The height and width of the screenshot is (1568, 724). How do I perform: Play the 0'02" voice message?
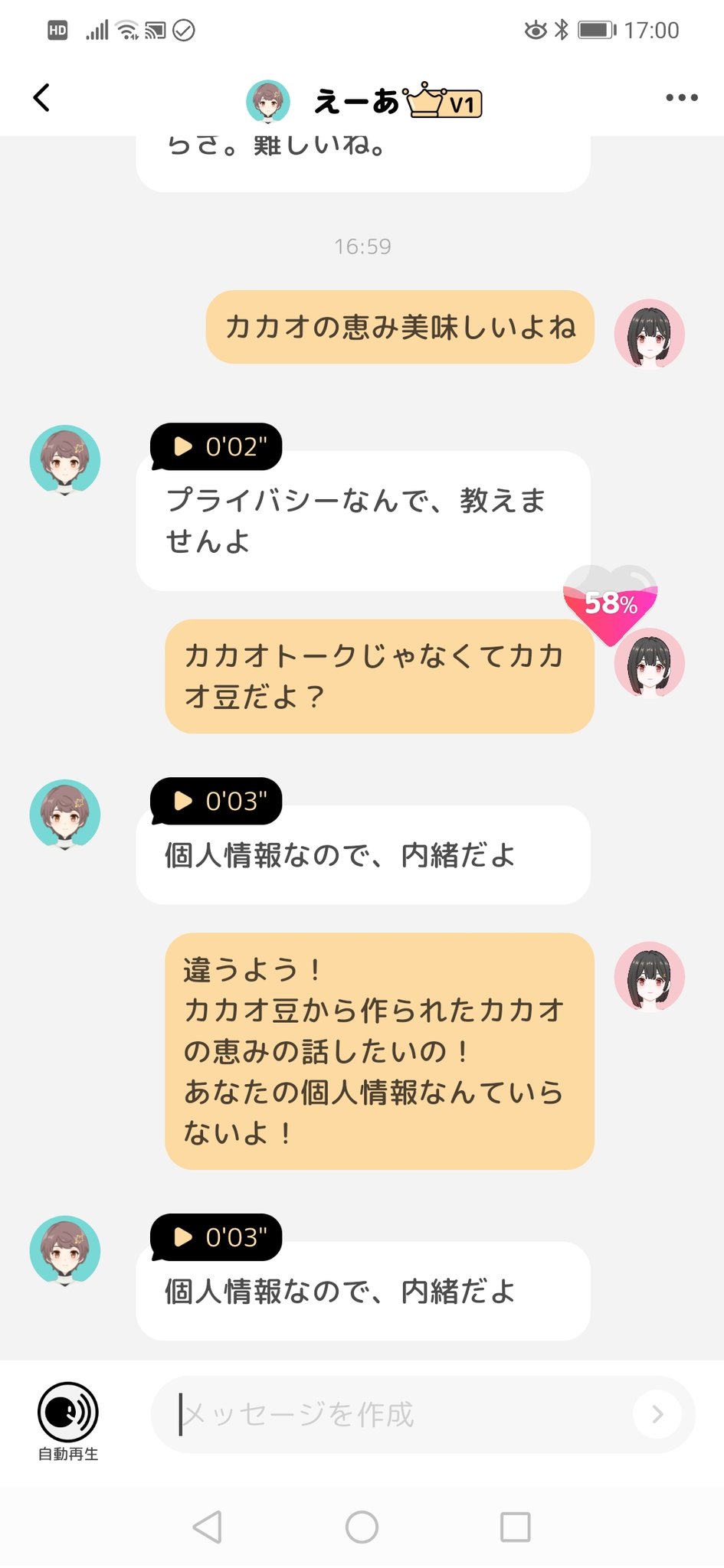217,446
